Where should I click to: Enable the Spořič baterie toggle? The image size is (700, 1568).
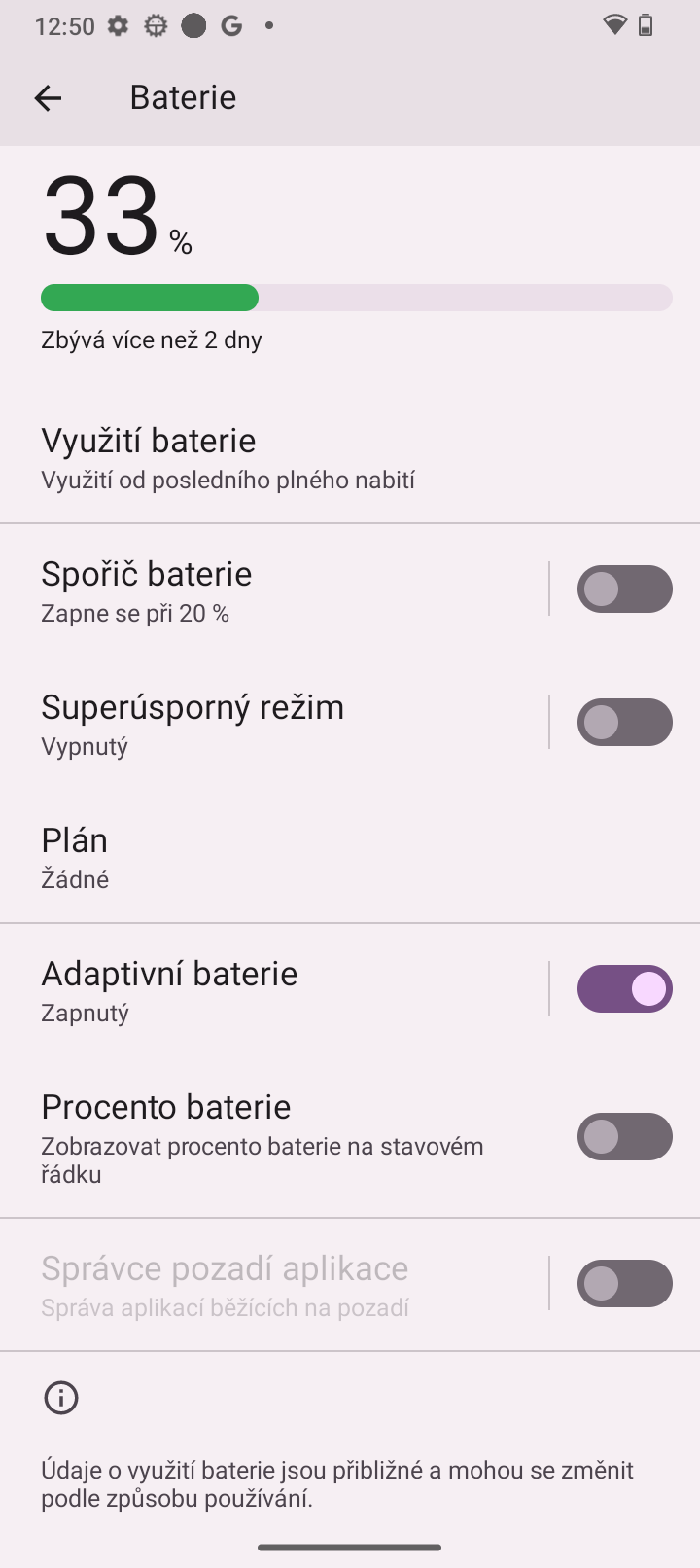(625, 588)
